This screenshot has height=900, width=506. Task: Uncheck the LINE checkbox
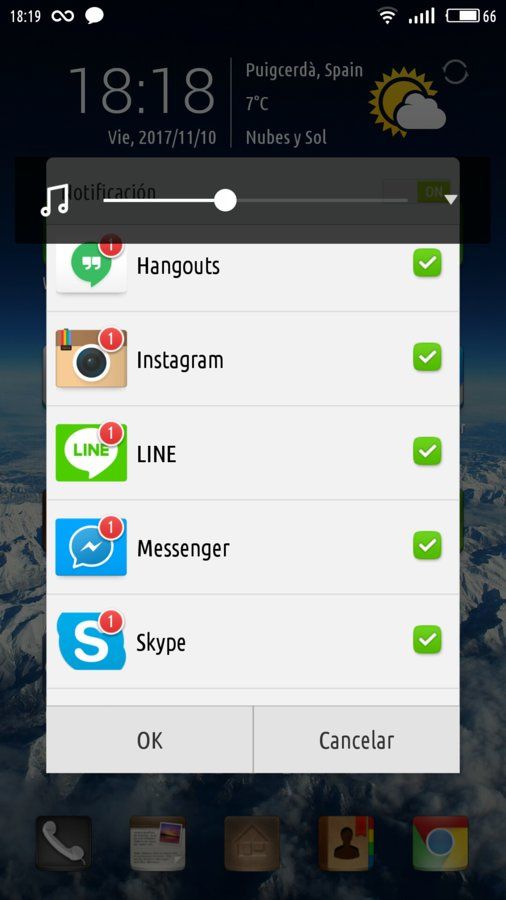427,451
